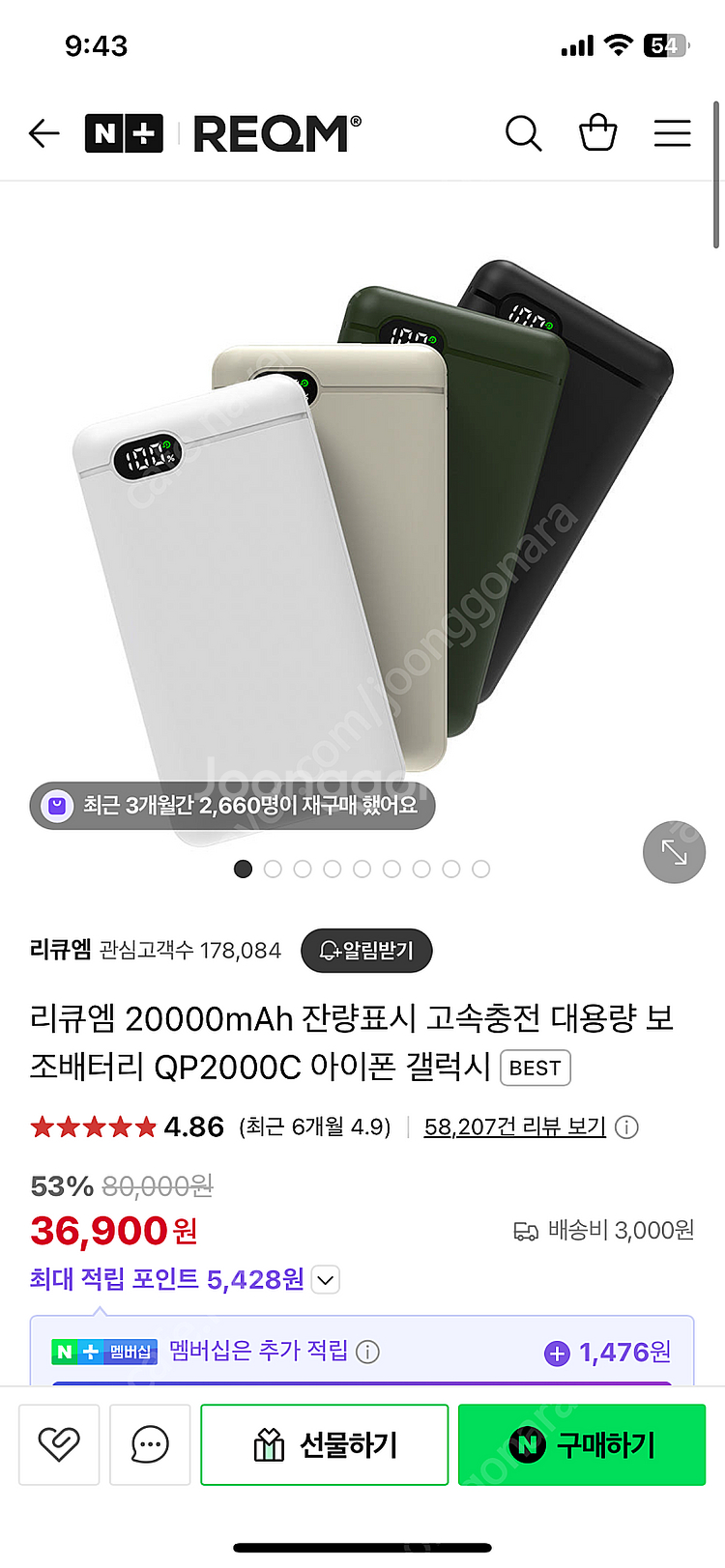Tap the 알림받기 notification button
725x1568 pixels.
[366, 951]
